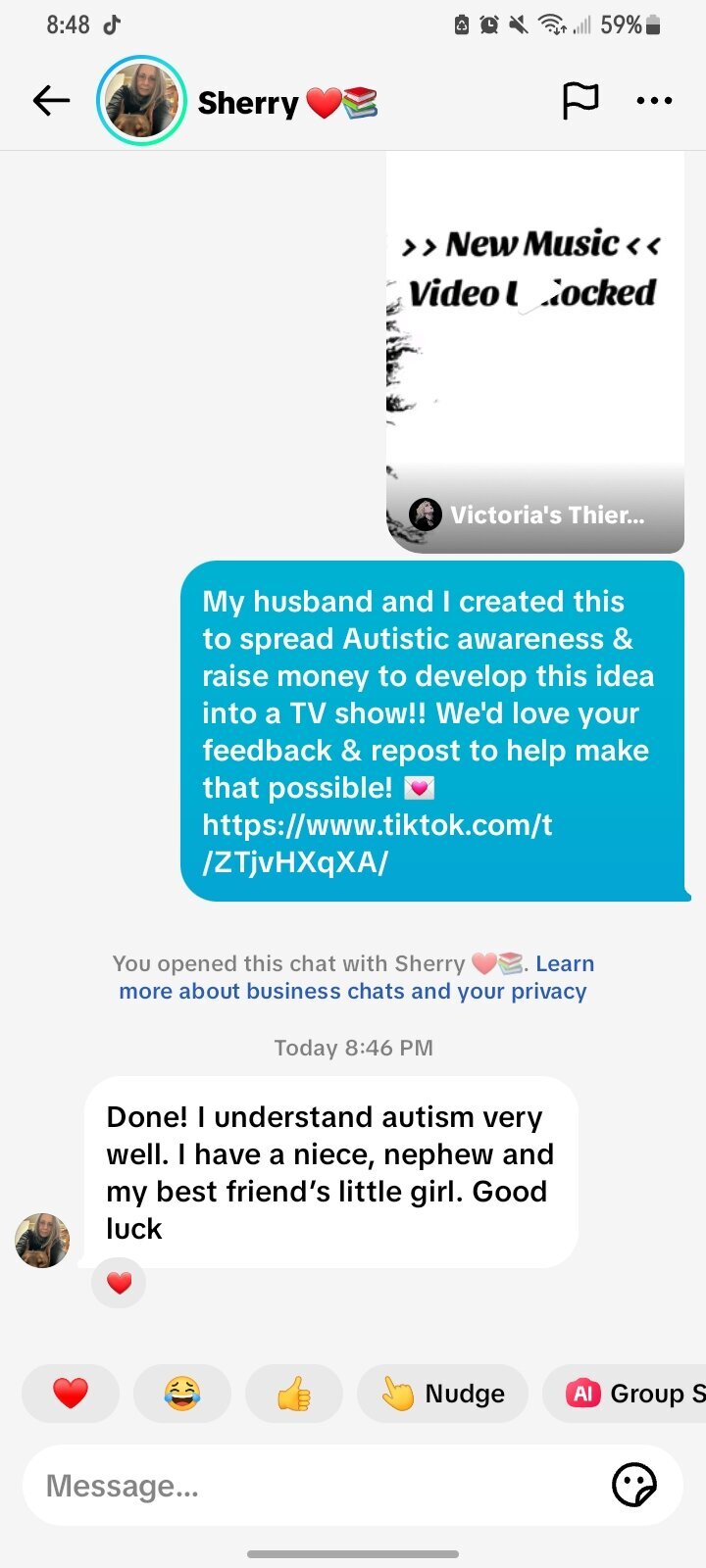The height and width of the screenshot is (1568, 706).
Task: View Sherry's avatar beside her message
Action: tap(42, 1240)
